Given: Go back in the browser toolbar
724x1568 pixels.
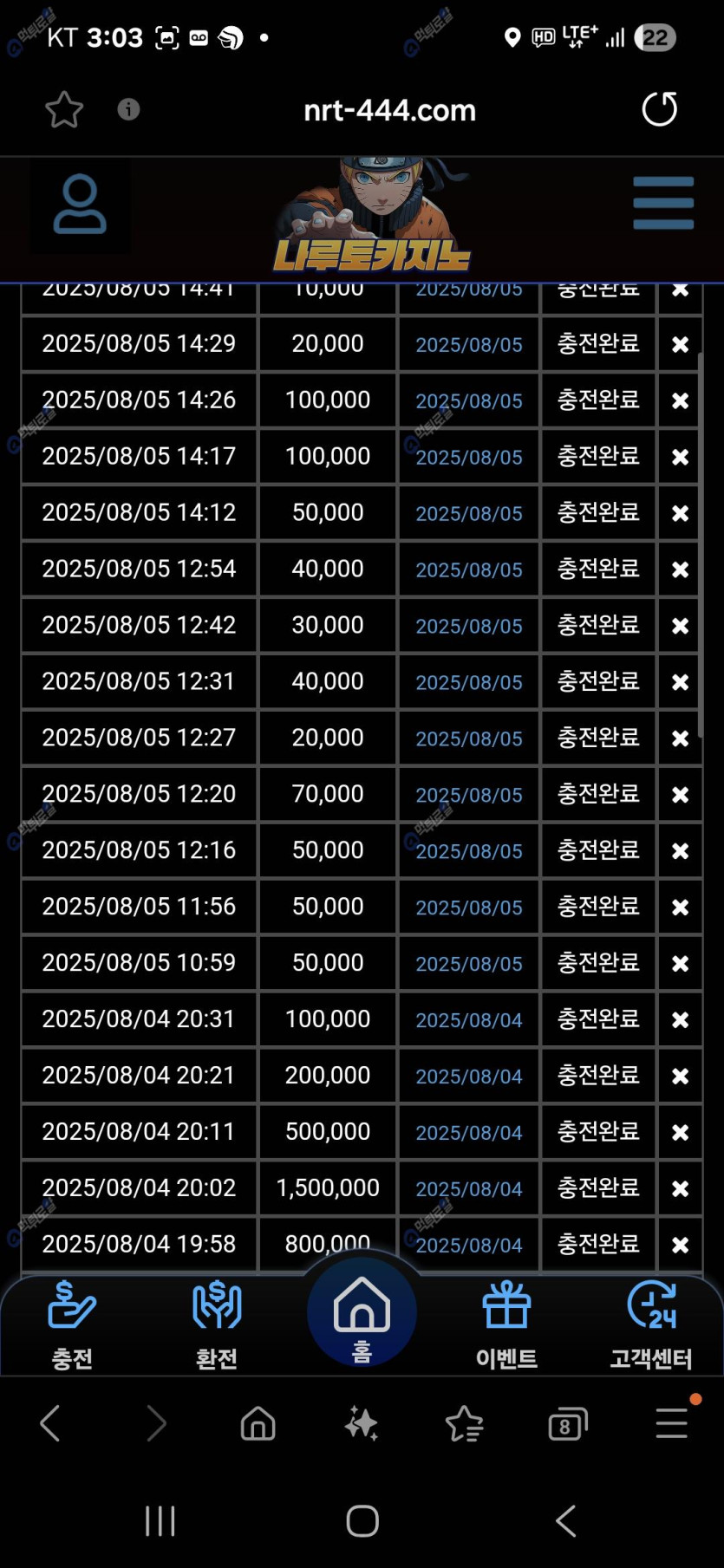Looking at the screenshot, I should pyautogui.click(x=50, y=1423).
